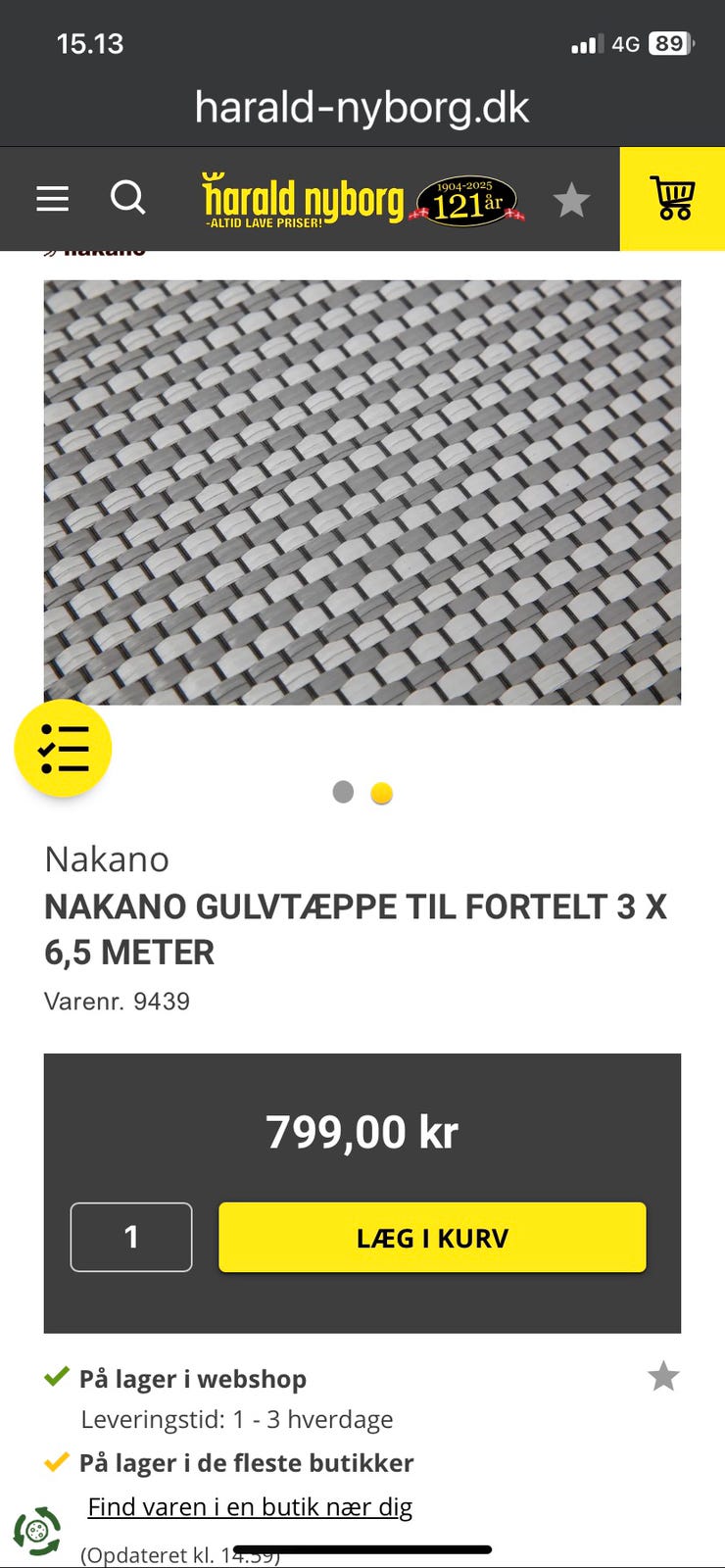Open the yellow specification list bubble

63,747
